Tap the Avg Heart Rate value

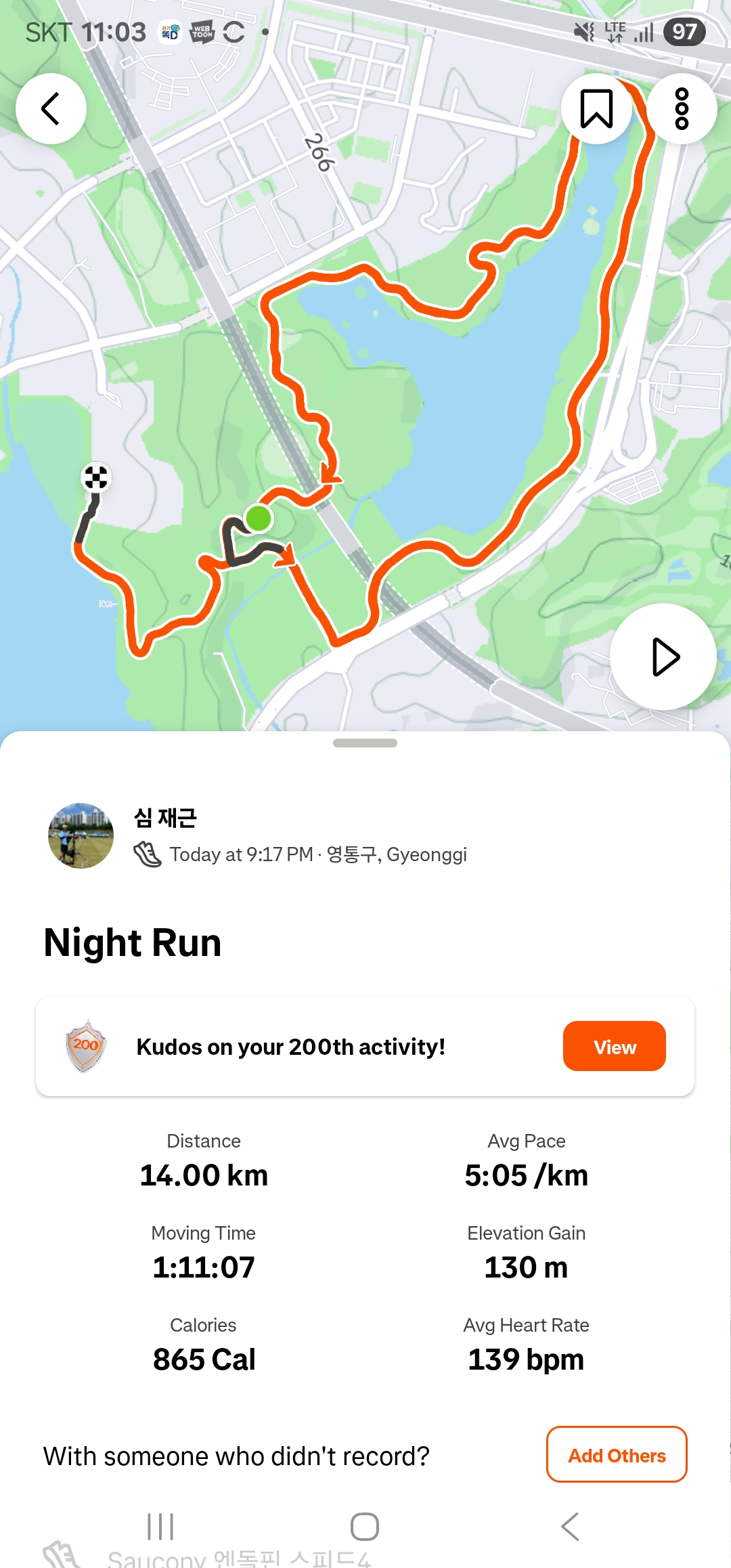(x=525, y=1358)
